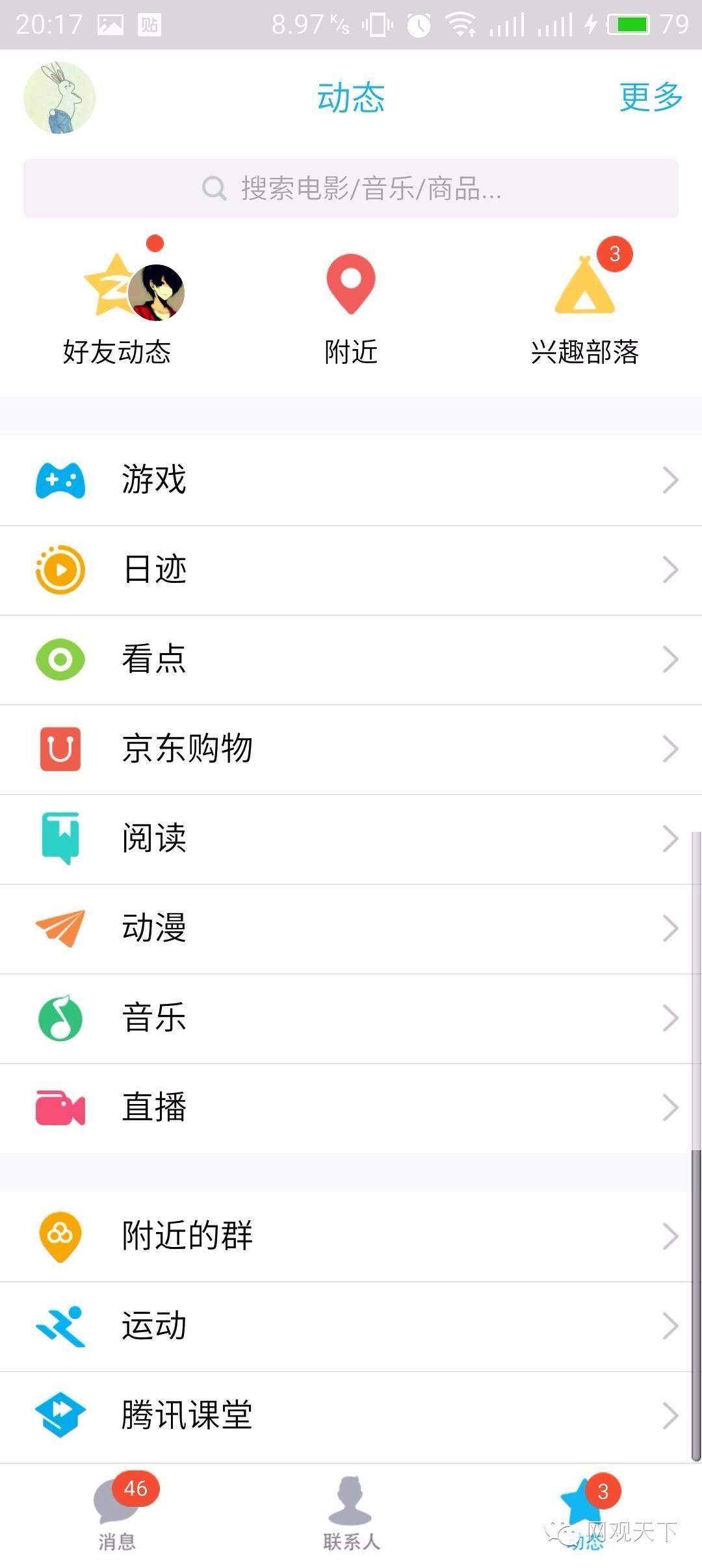The width and height of the screenshot is (702, 1568).
Task: Open the 日迹 row
Action: (x=351, y=570)
